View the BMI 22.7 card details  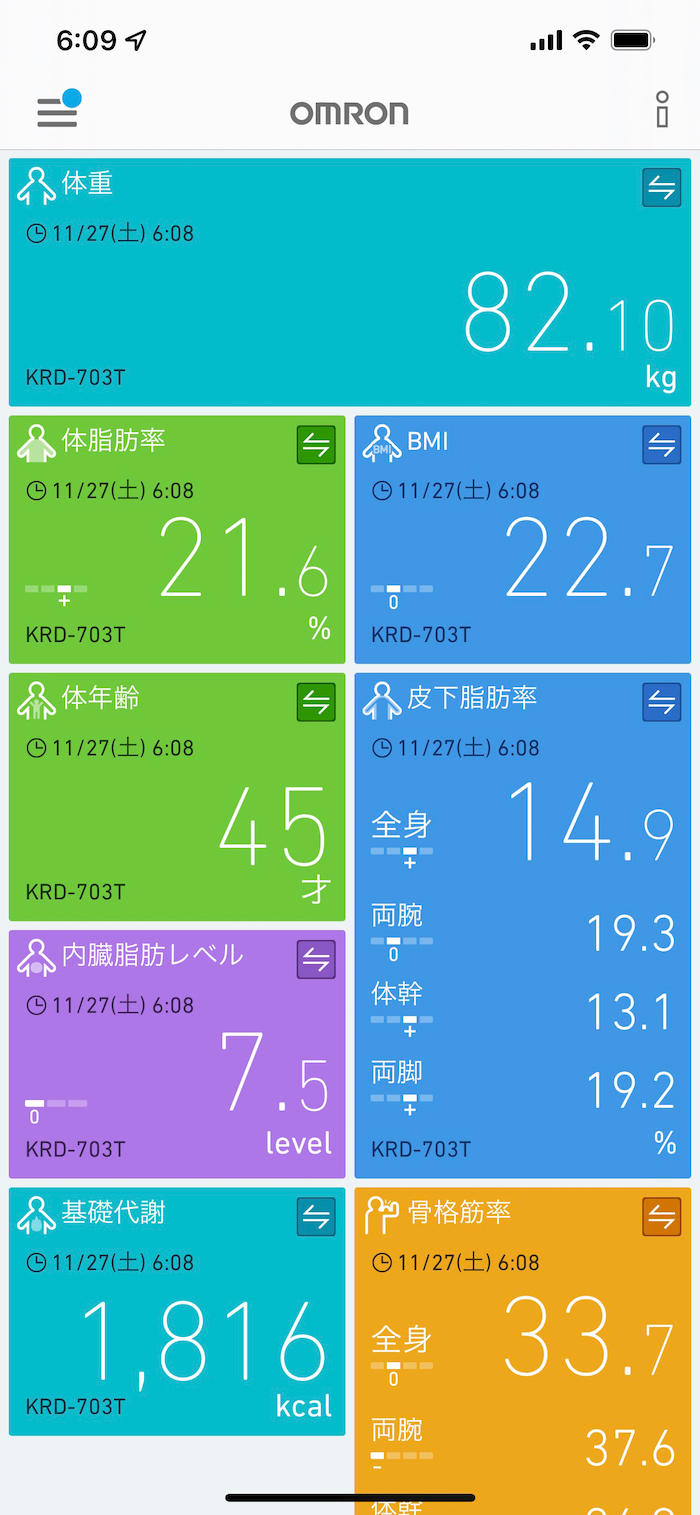pos(522,560)
